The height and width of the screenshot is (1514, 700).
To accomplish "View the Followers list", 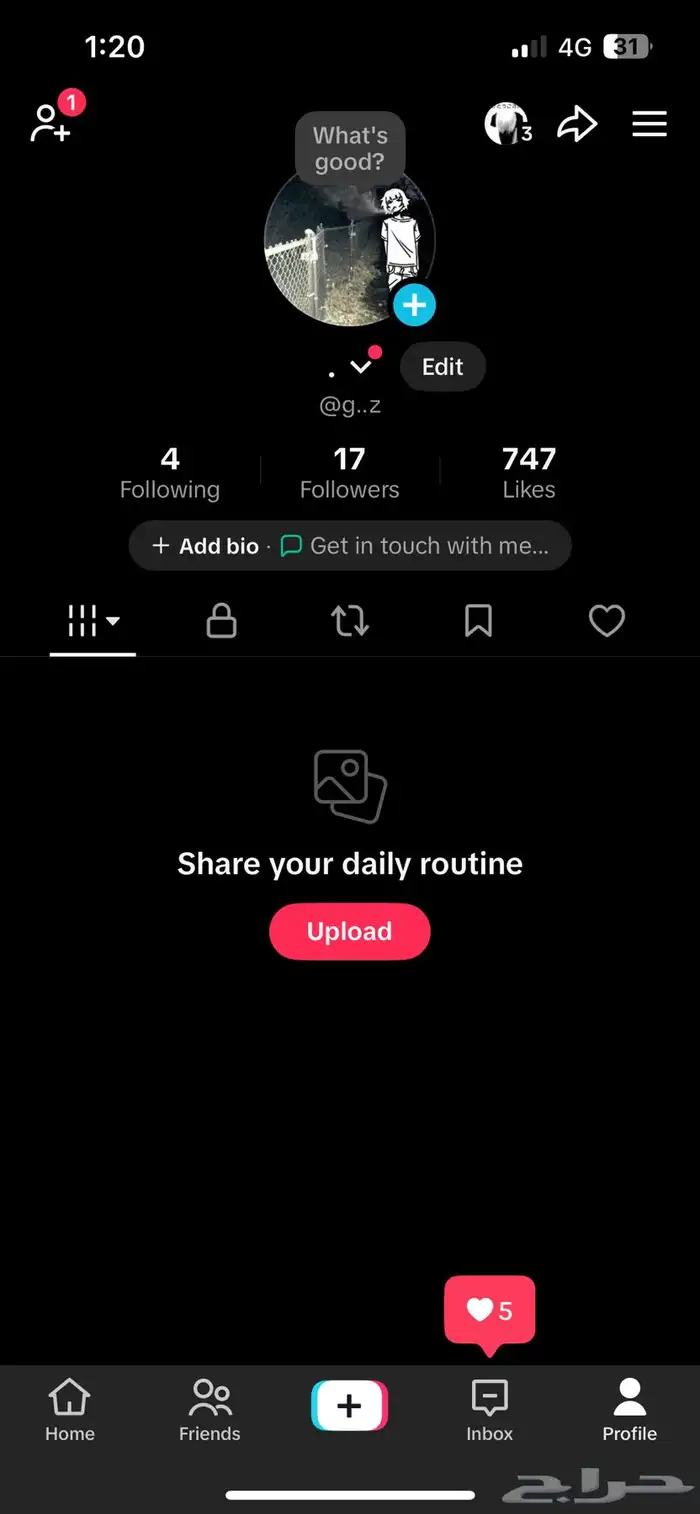I will coord(349,473).
